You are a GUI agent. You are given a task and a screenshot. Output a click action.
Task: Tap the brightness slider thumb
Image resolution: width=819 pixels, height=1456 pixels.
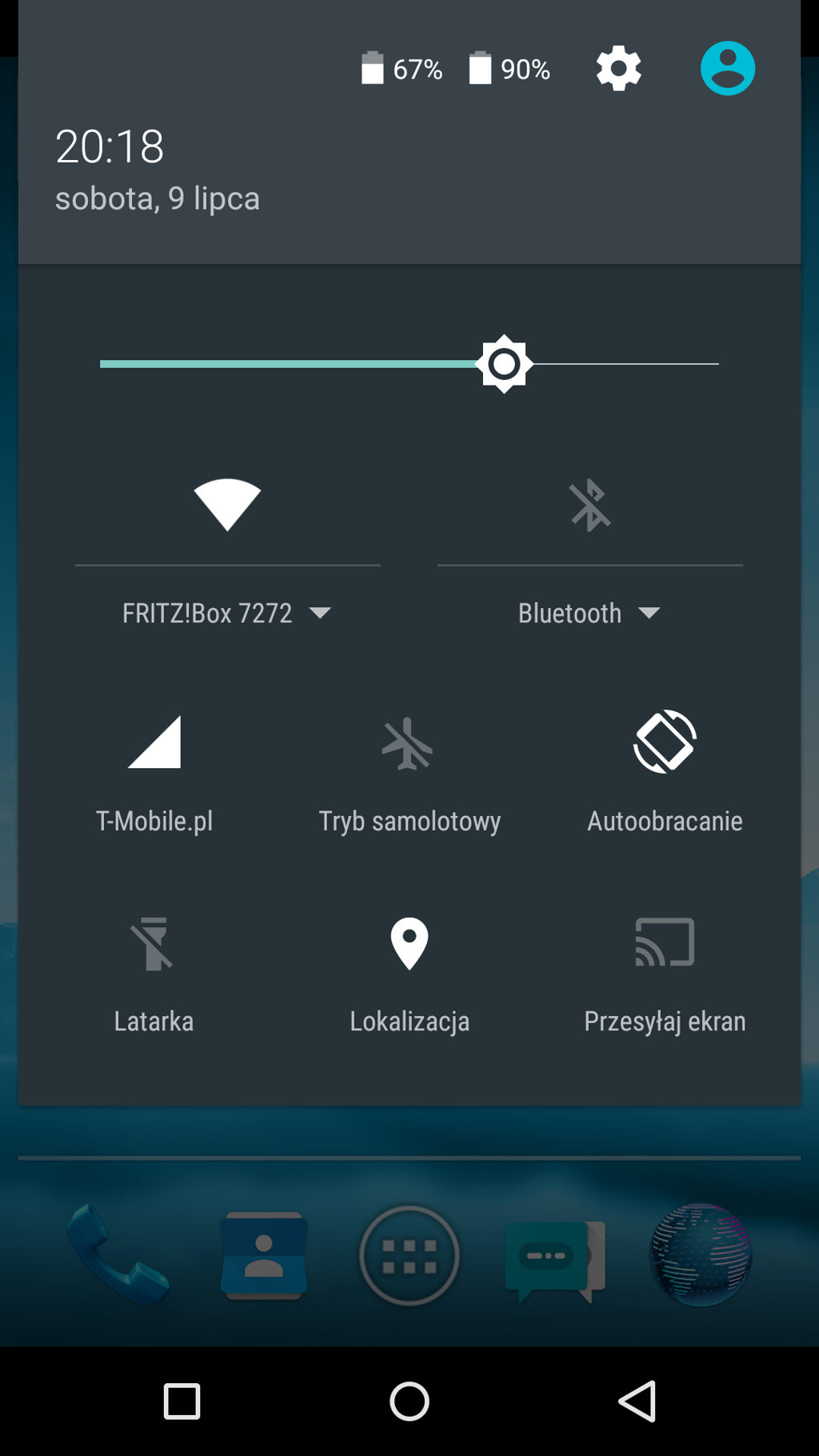pos(504,364)
